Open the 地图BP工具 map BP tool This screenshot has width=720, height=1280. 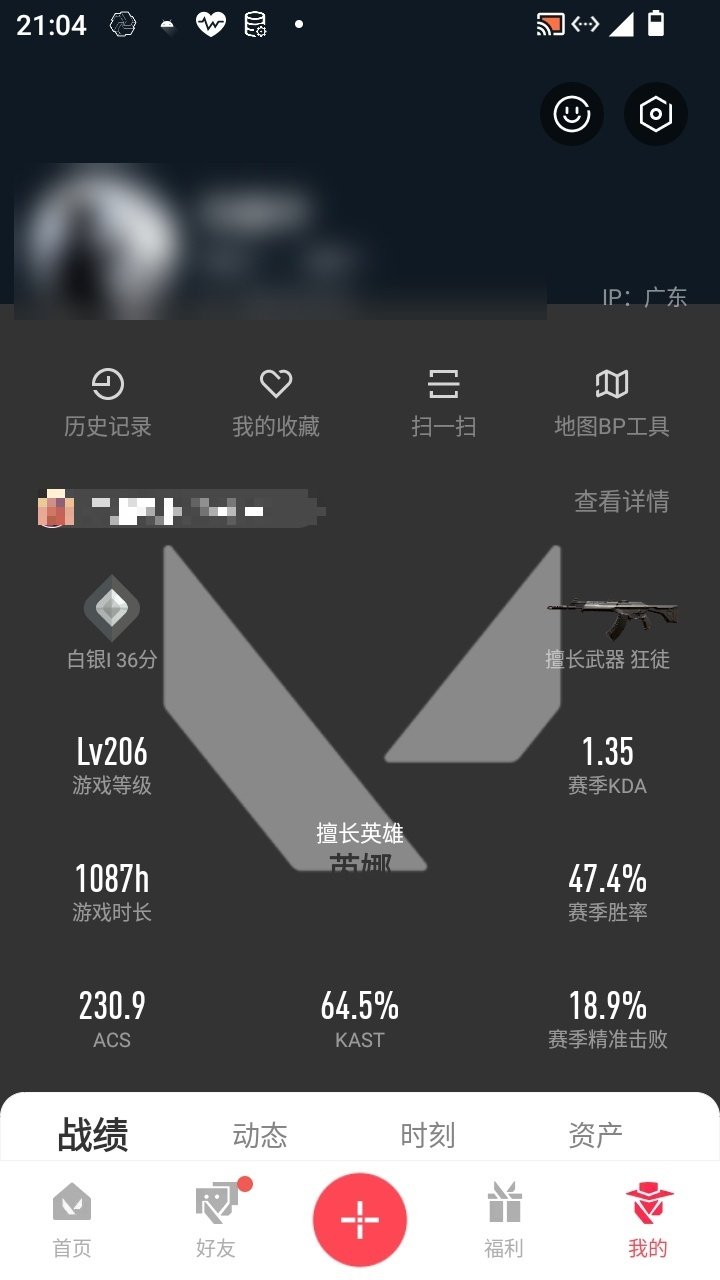click(612, 397)
